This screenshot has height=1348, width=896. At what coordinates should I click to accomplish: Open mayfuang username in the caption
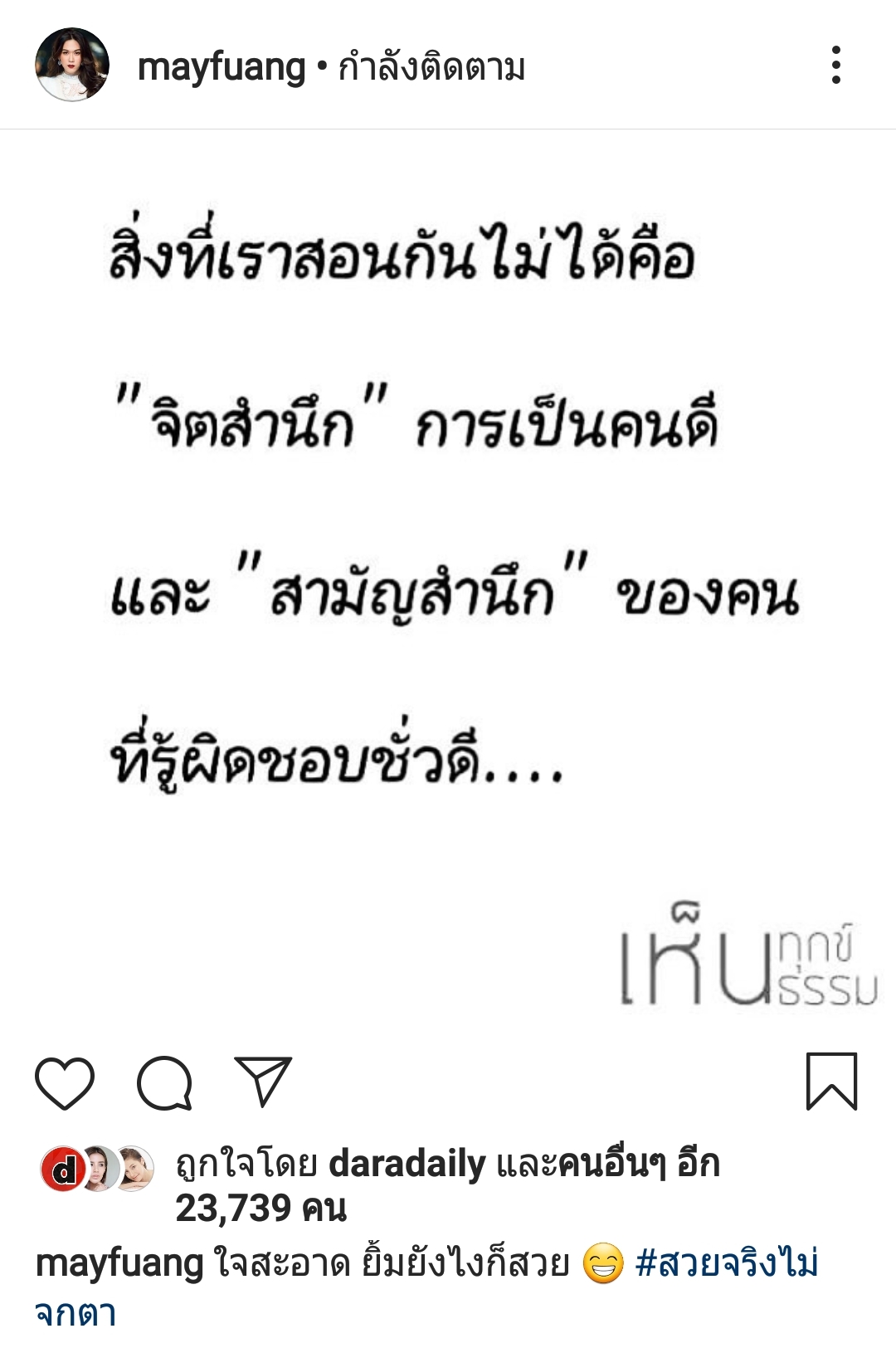119,1264
